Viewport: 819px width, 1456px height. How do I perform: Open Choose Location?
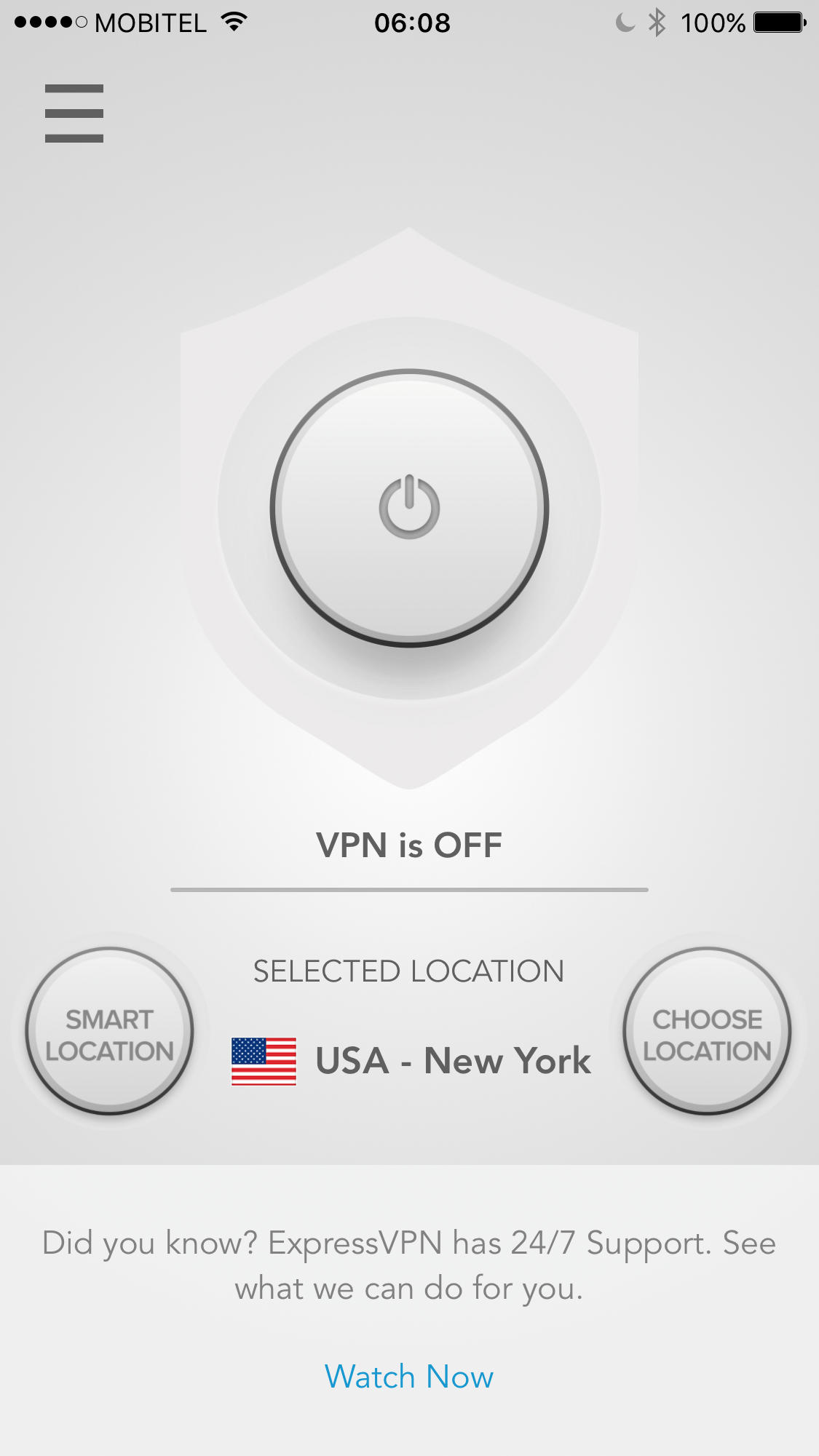707,1032
